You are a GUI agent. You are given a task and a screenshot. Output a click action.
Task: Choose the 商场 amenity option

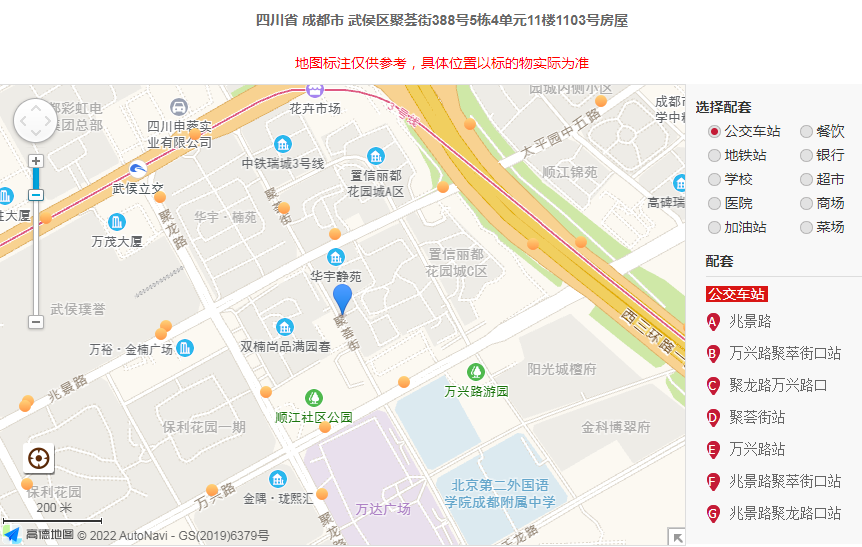click(806, 203)
